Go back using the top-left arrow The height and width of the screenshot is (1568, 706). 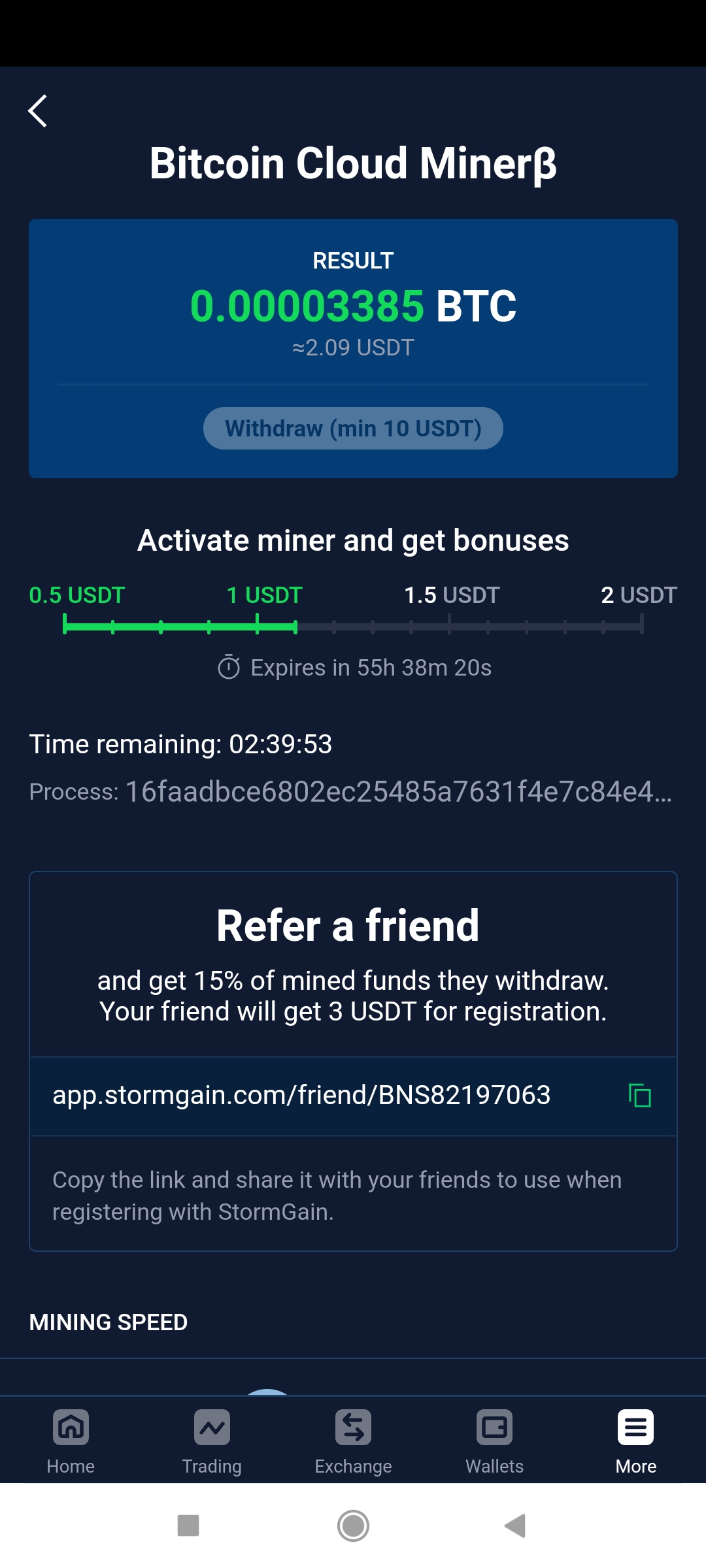[x=38, y=111]
